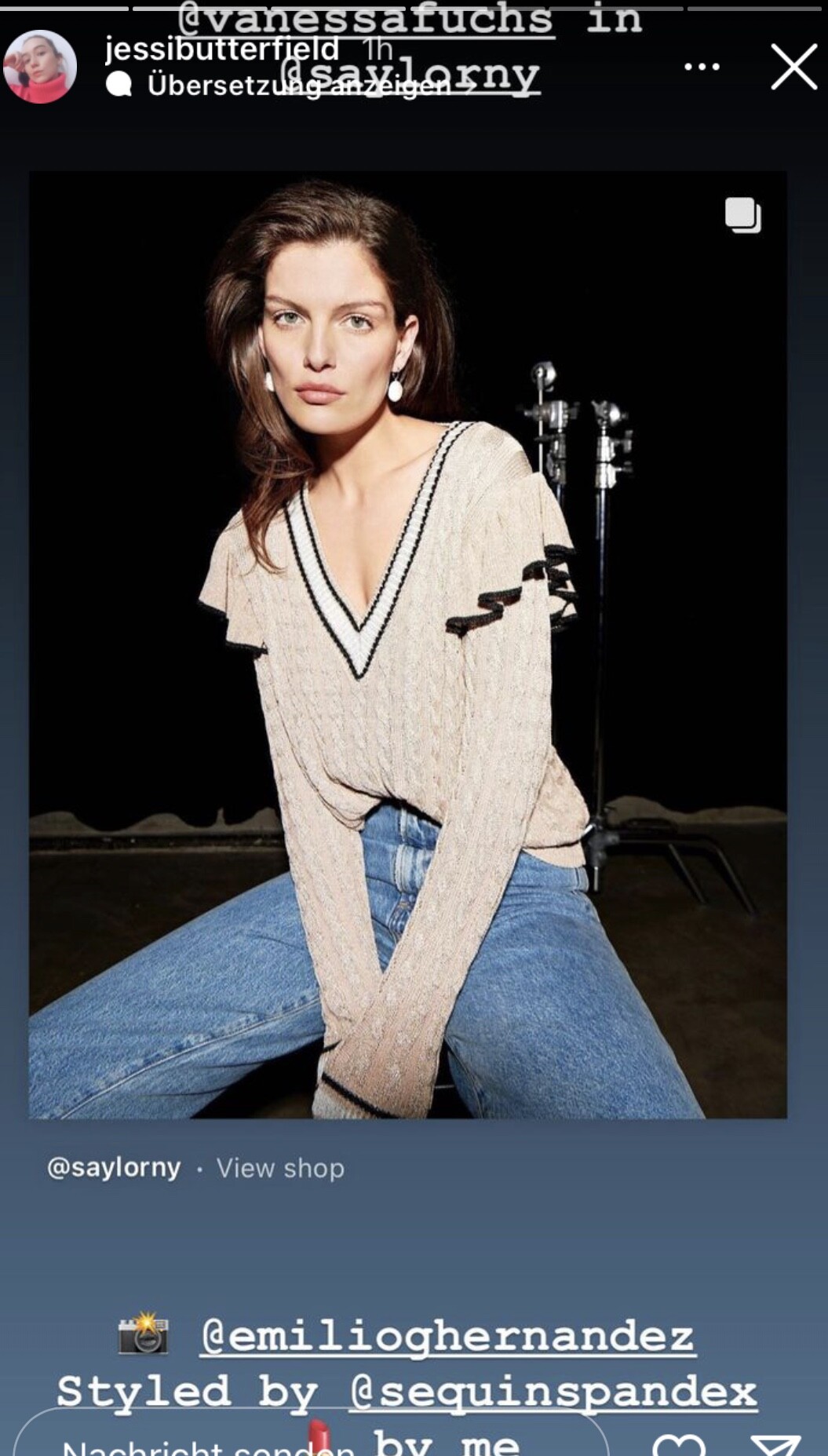Screen dimensions: 828x1456
Task: Open jessibutterfield's profile picture
Action: pos(40,67)
